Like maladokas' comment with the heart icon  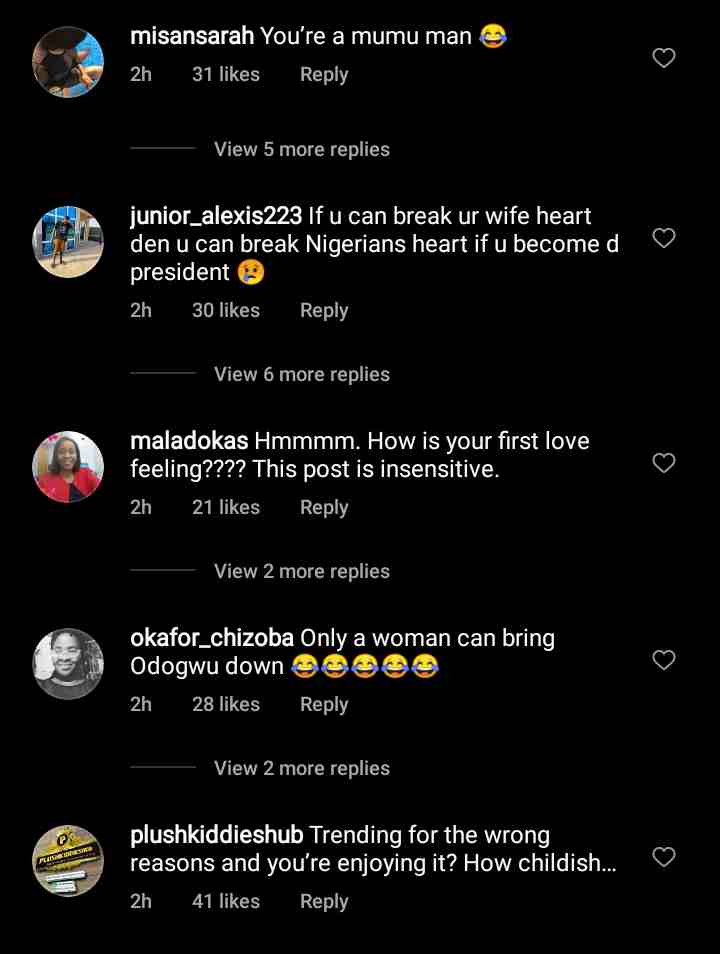click(x=663, y=463)
